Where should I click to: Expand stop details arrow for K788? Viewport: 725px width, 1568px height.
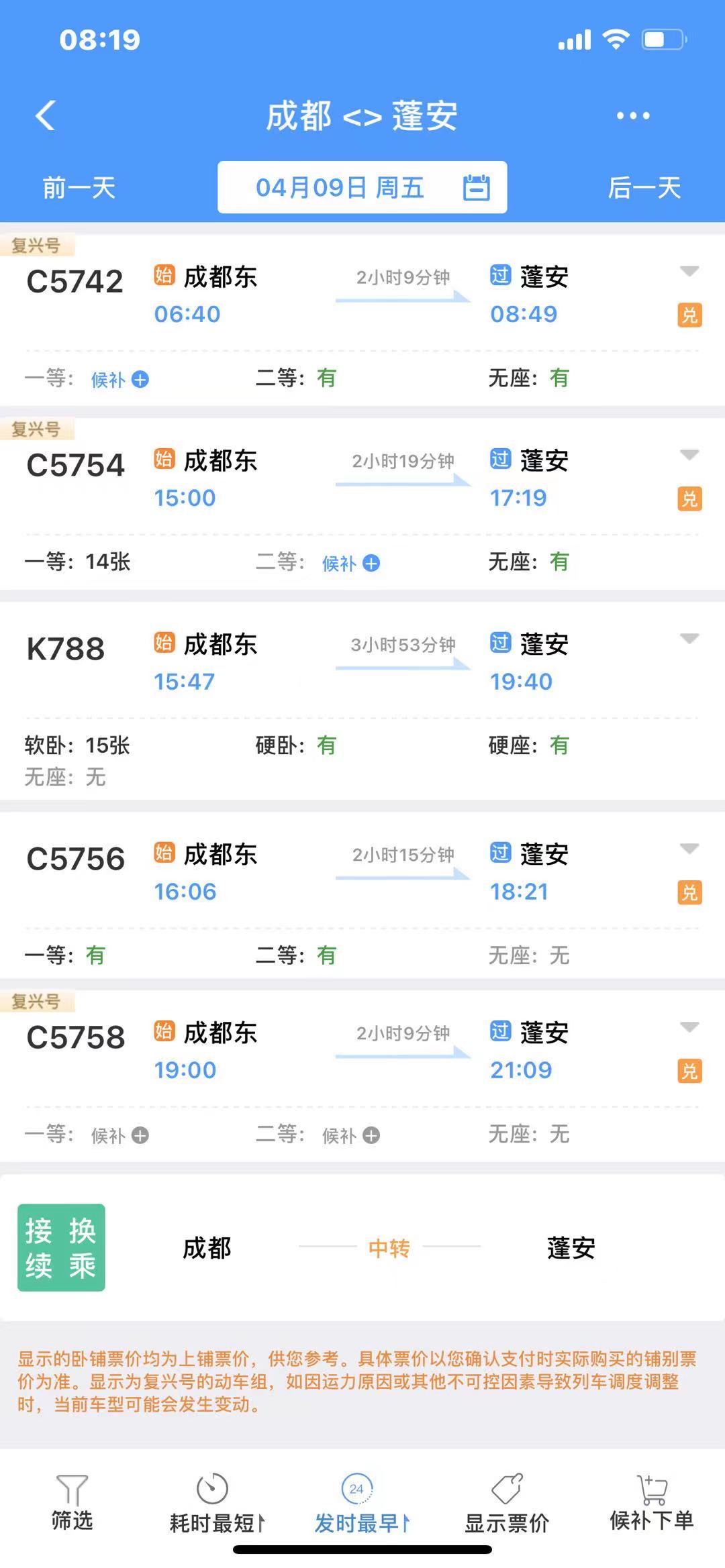pos(689,638)
